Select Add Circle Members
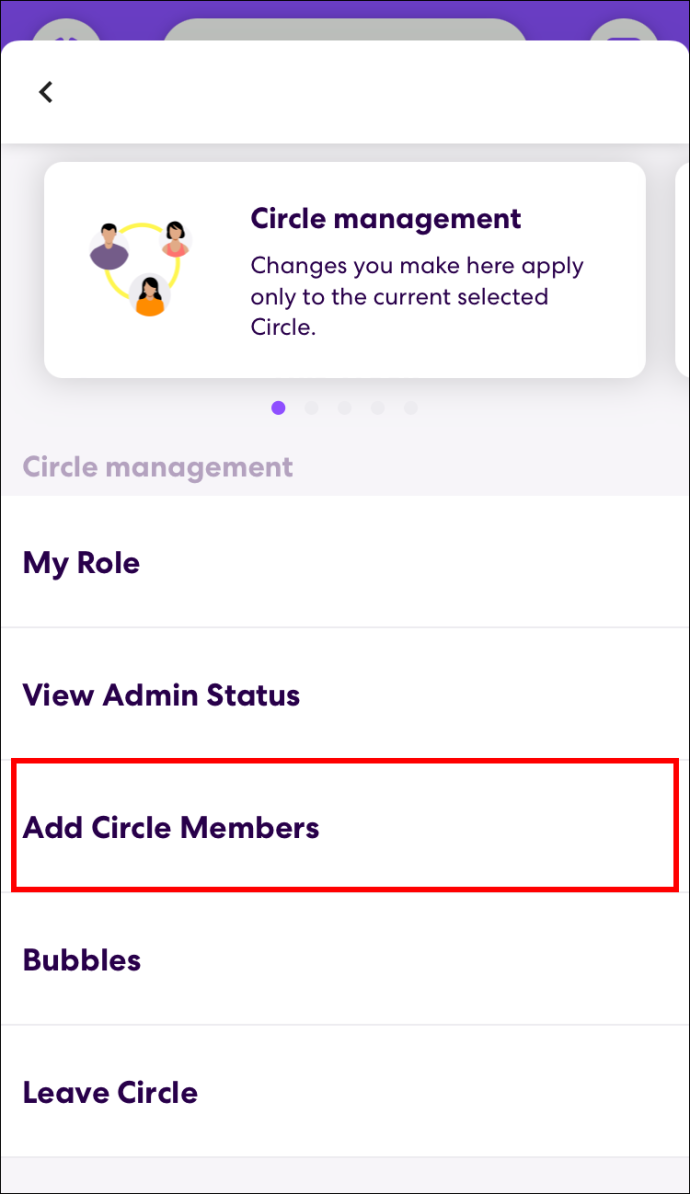 pyautogui.click(x=345, y=827)
